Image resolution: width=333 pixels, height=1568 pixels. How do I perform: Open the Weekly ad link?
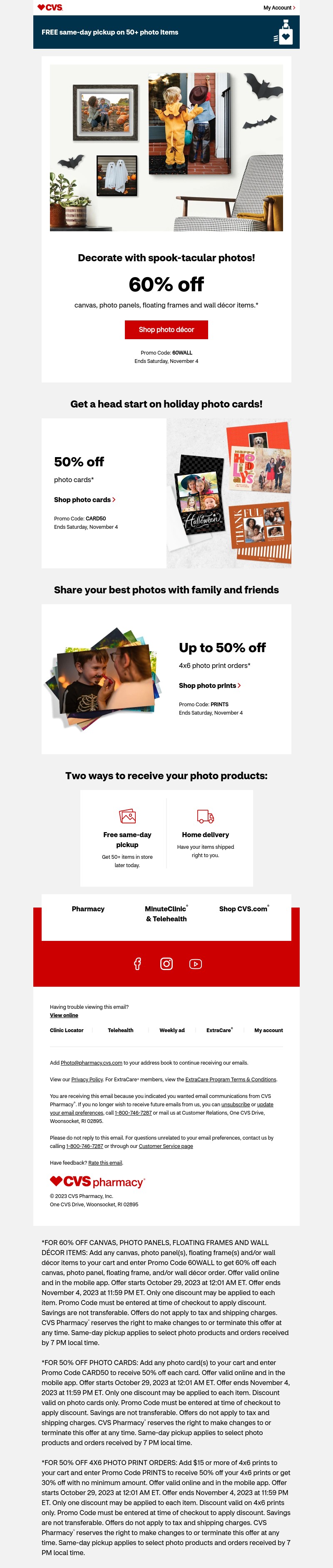point(172,1030)
